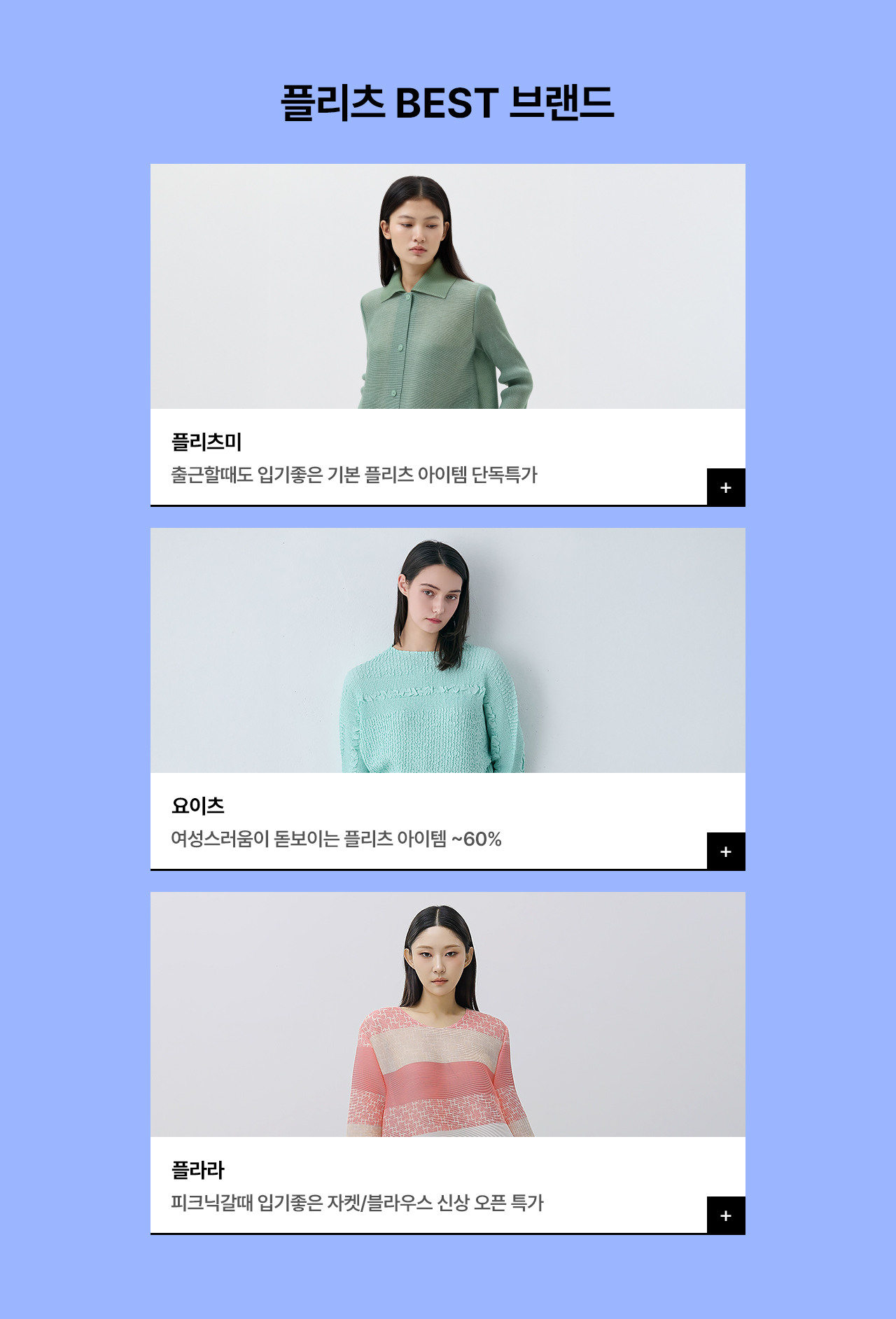Open the 플리츠미 brand card image
This screenshot has height=1319, width=896.
click(447, 286)
